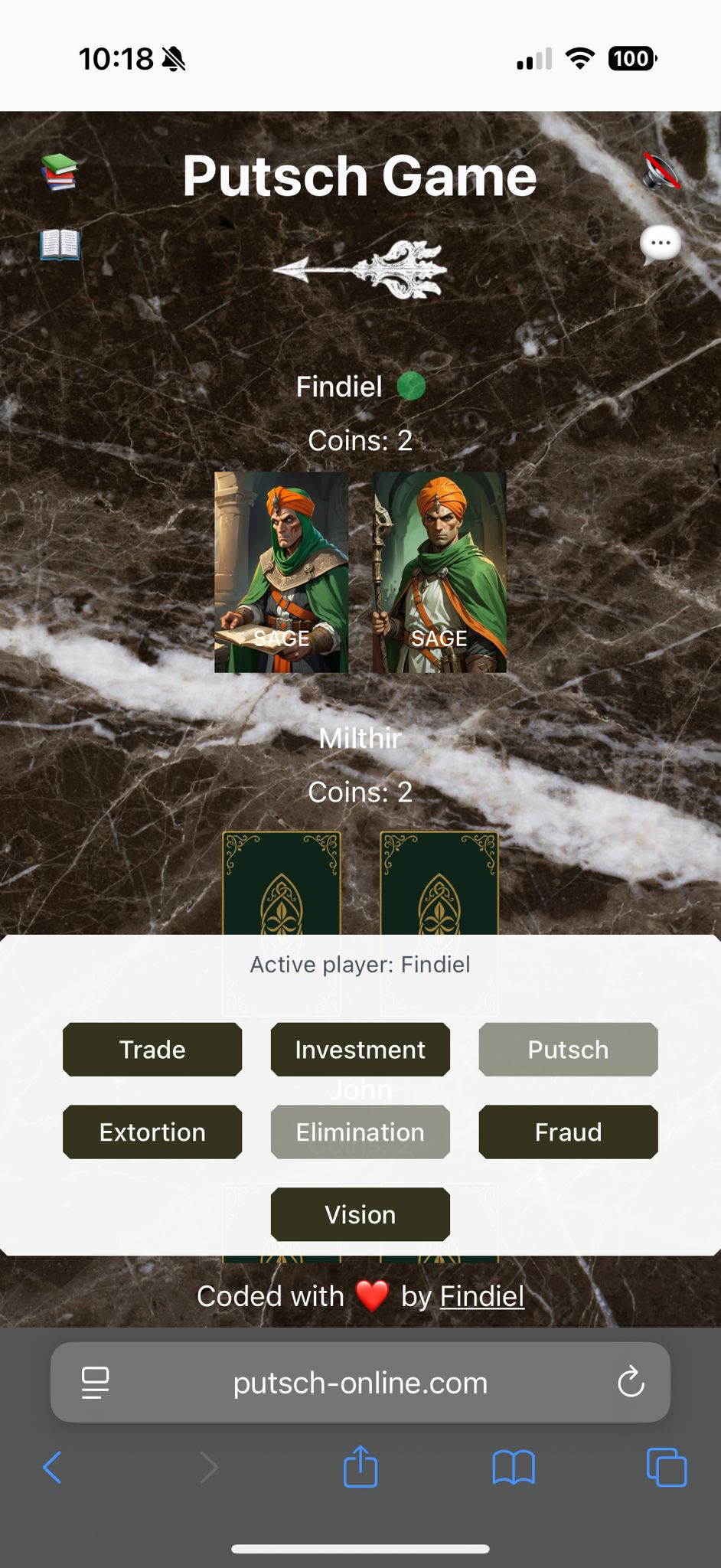
Task: Go back in Safari
Action: [53, 1468]
